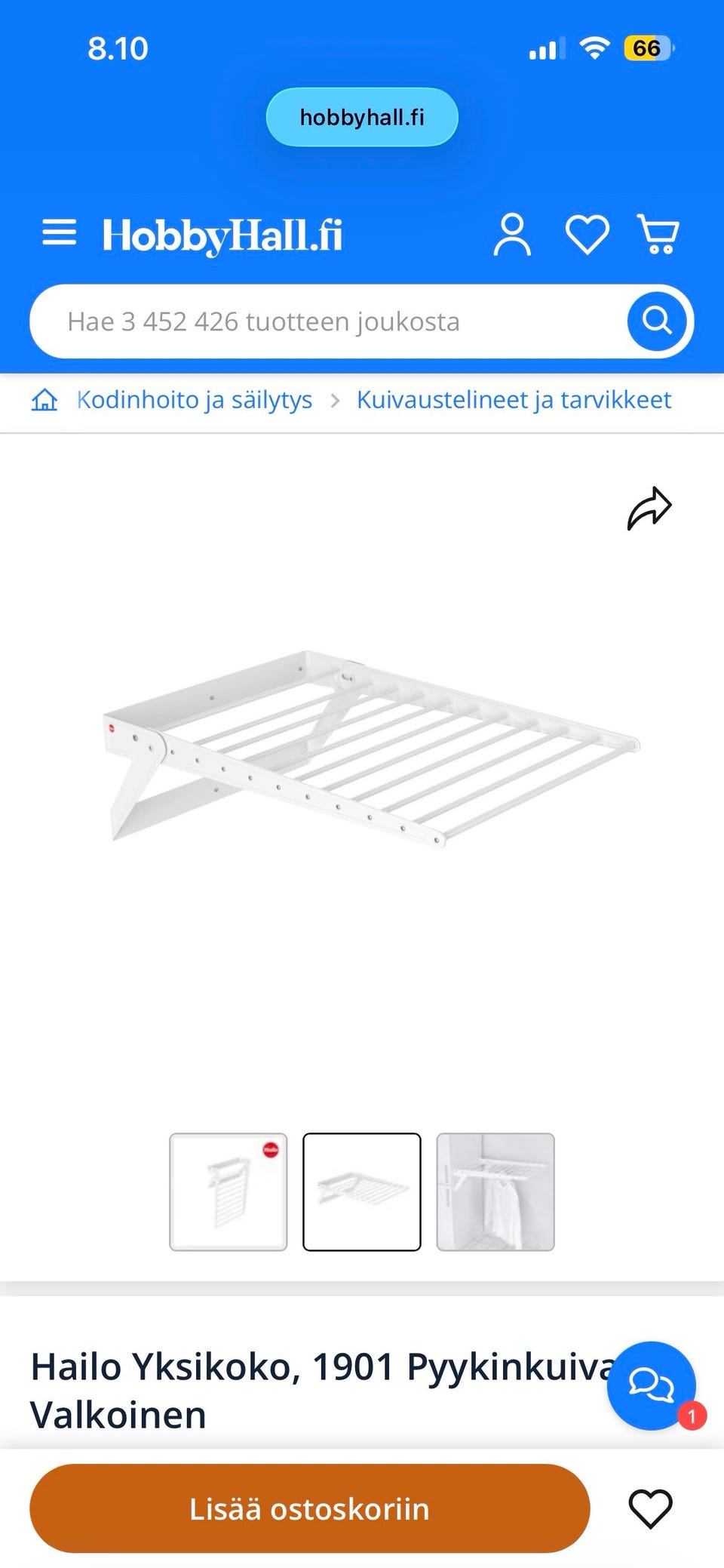The height and width of the screenshot is (1568, 724).
Task: Open the wishlist heart in header
Action: pyautogui.click(x=587, y=235)
